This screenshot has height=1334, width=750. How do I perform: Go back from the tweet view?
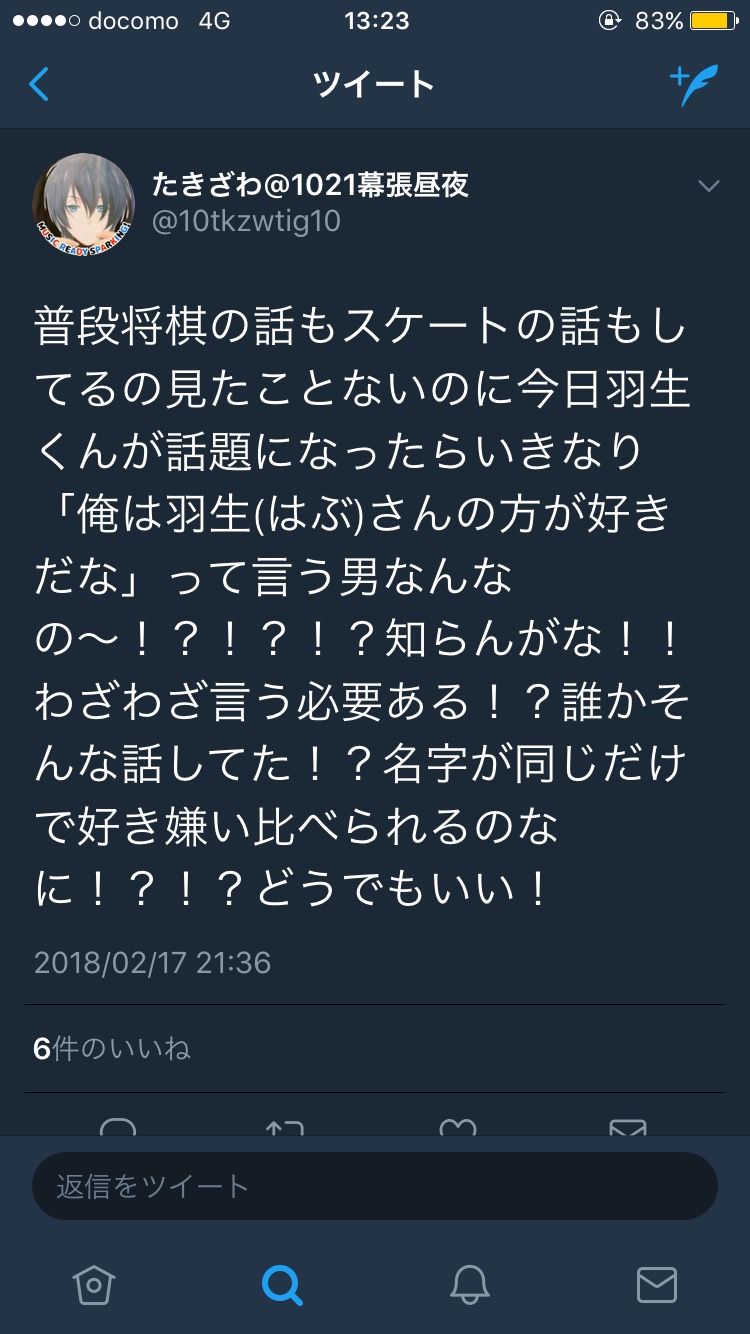pos(39,85)
